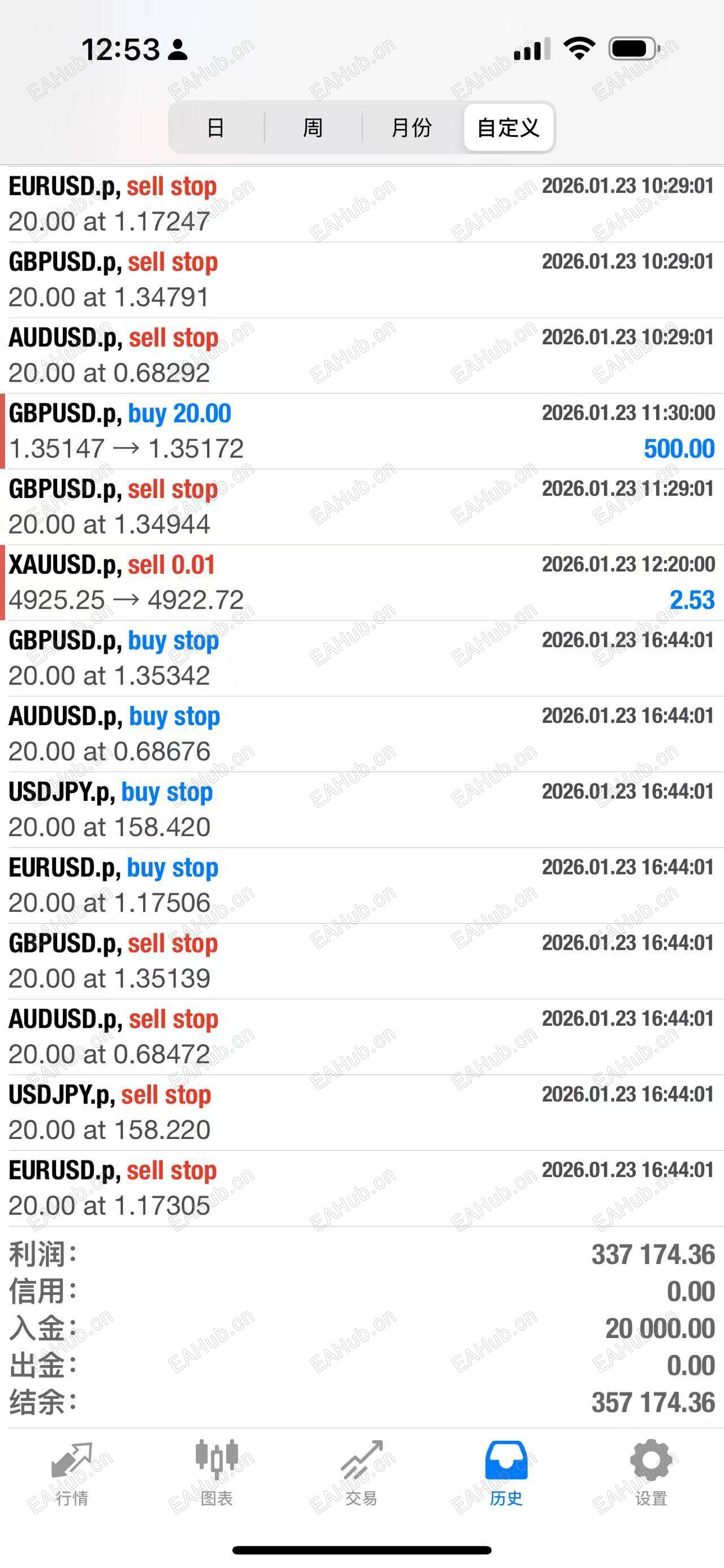724x1568 pixels.
Task: Show history by 月份 (month)
Action: [x=412, y=128]
